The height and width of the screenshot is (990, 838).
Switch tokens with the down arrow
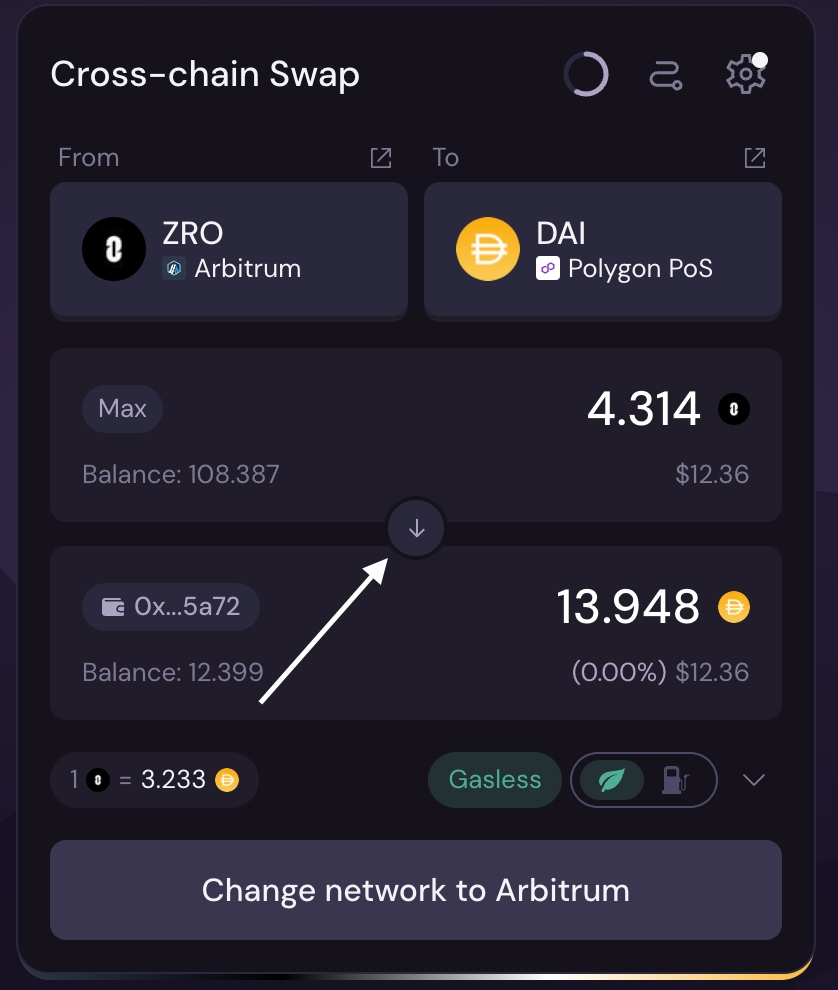(417, 530)
